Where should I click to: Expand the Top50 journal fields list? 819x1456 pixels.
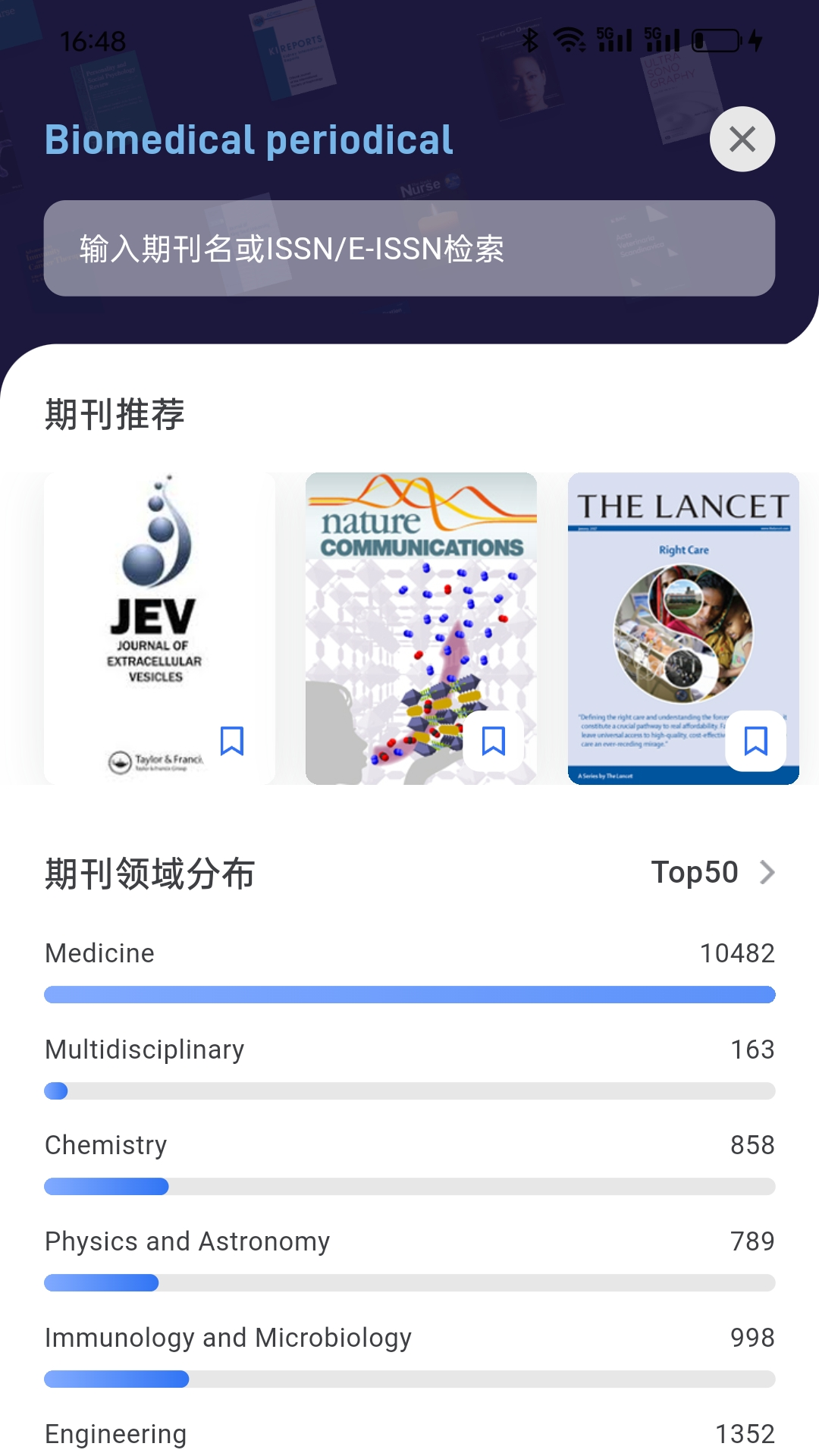[x=697, y=872]
